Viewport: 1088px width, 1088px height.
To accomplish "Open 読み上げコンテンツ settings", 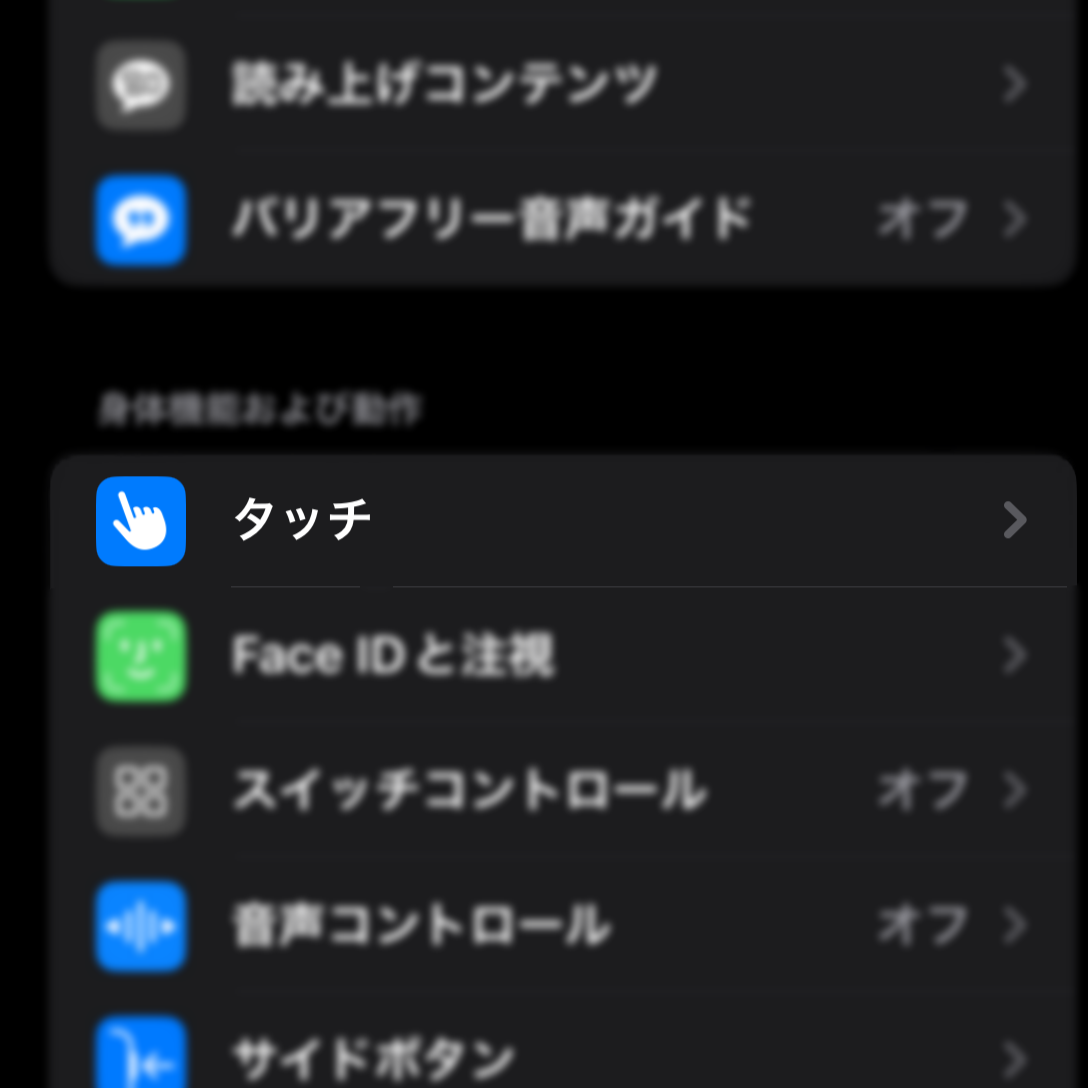I will [560, 86].
